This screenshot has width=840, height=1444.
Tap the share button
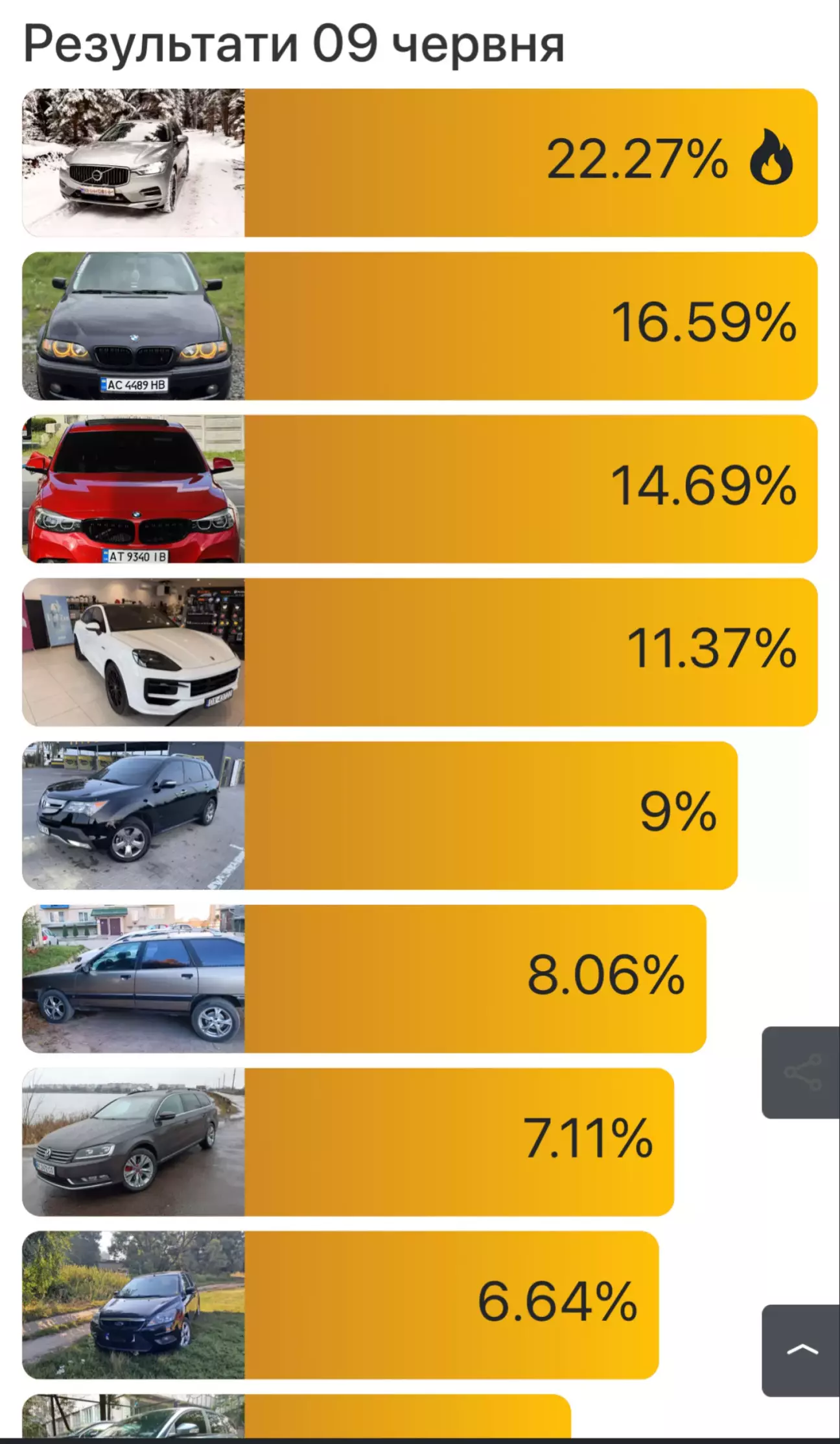point(801,1073)
